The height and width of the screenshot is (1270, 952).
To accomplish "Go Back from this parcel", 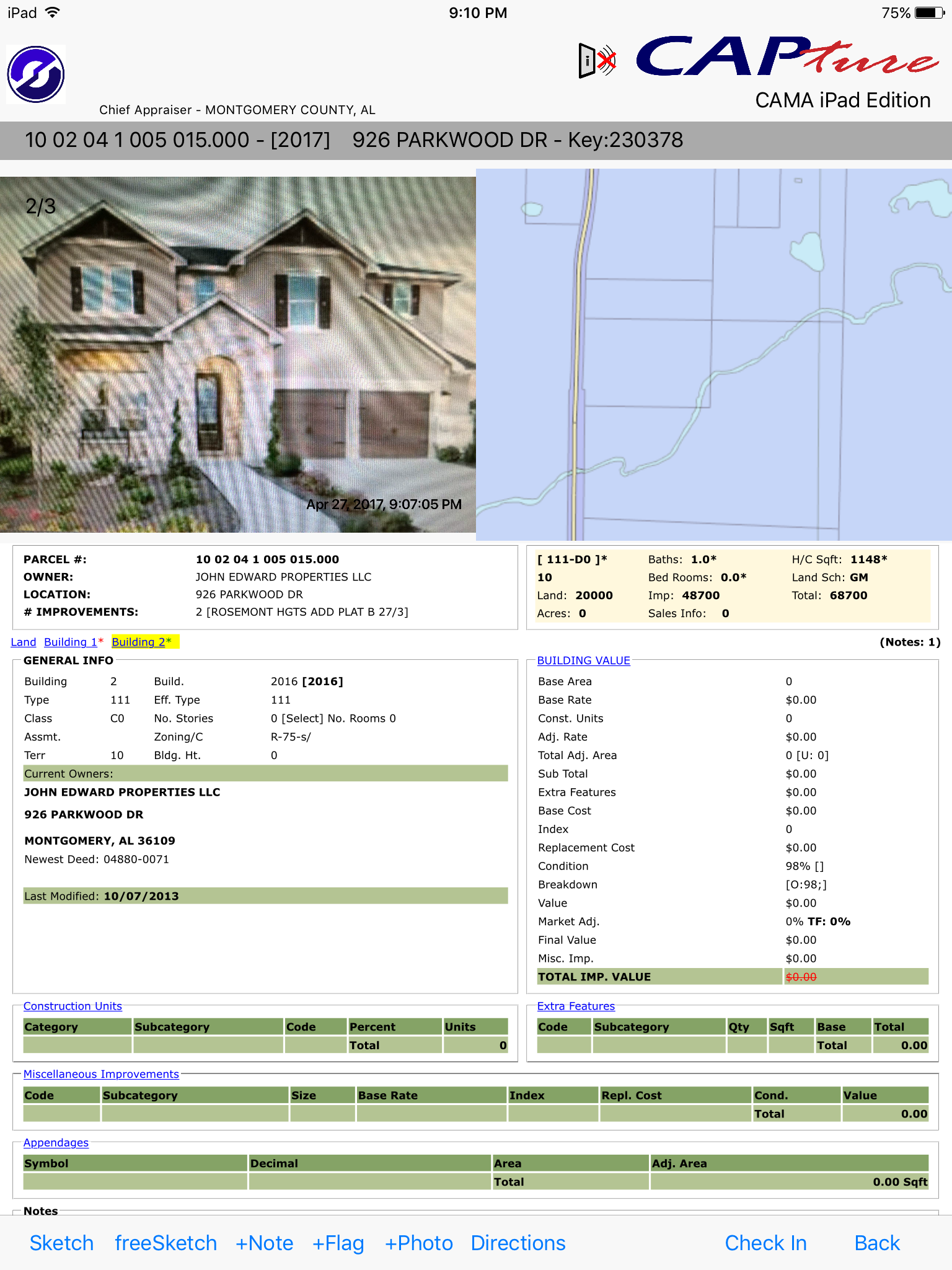I will tap(876, 1243).
